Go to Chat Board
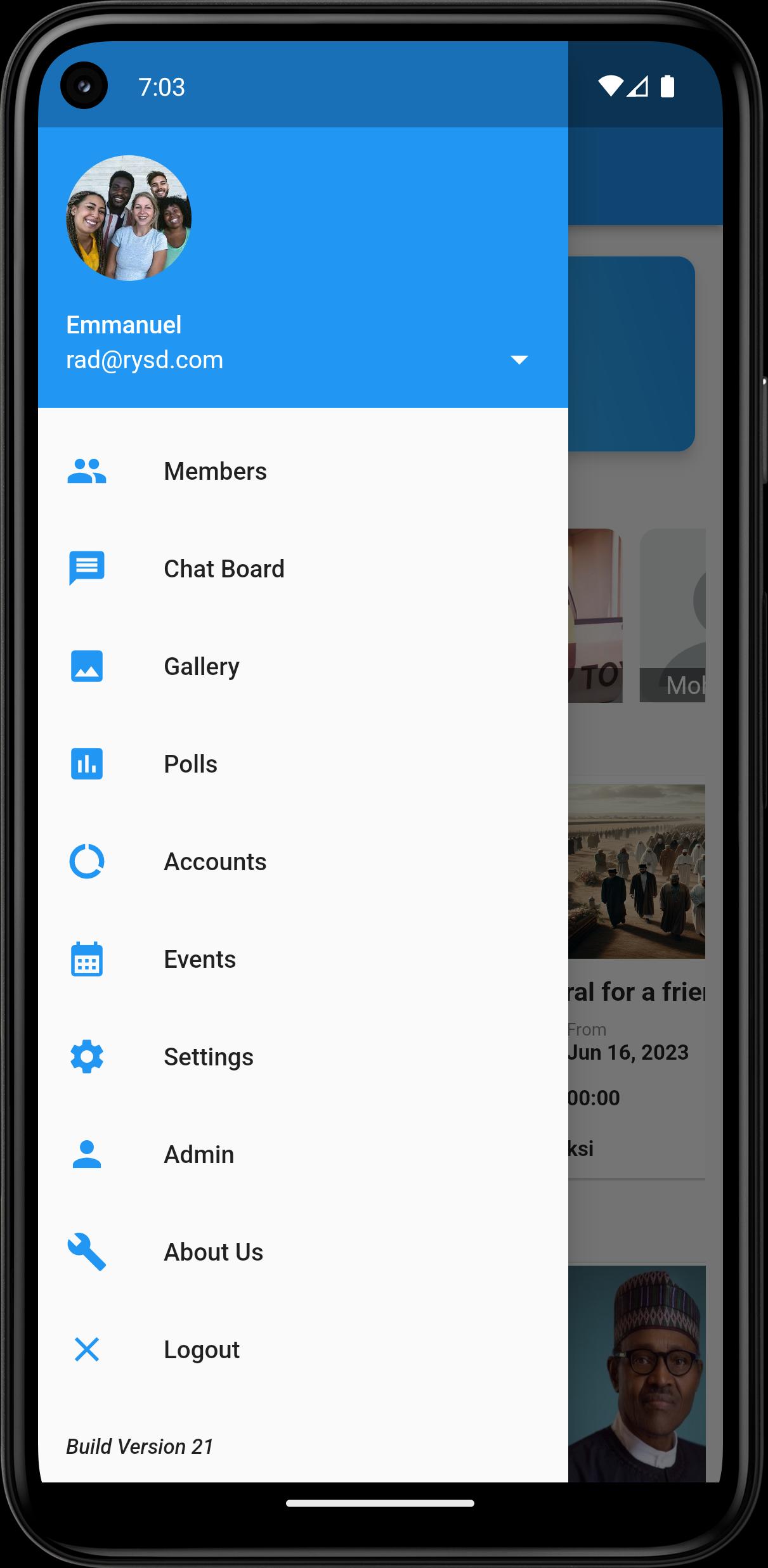 click(x=303, y=569)
